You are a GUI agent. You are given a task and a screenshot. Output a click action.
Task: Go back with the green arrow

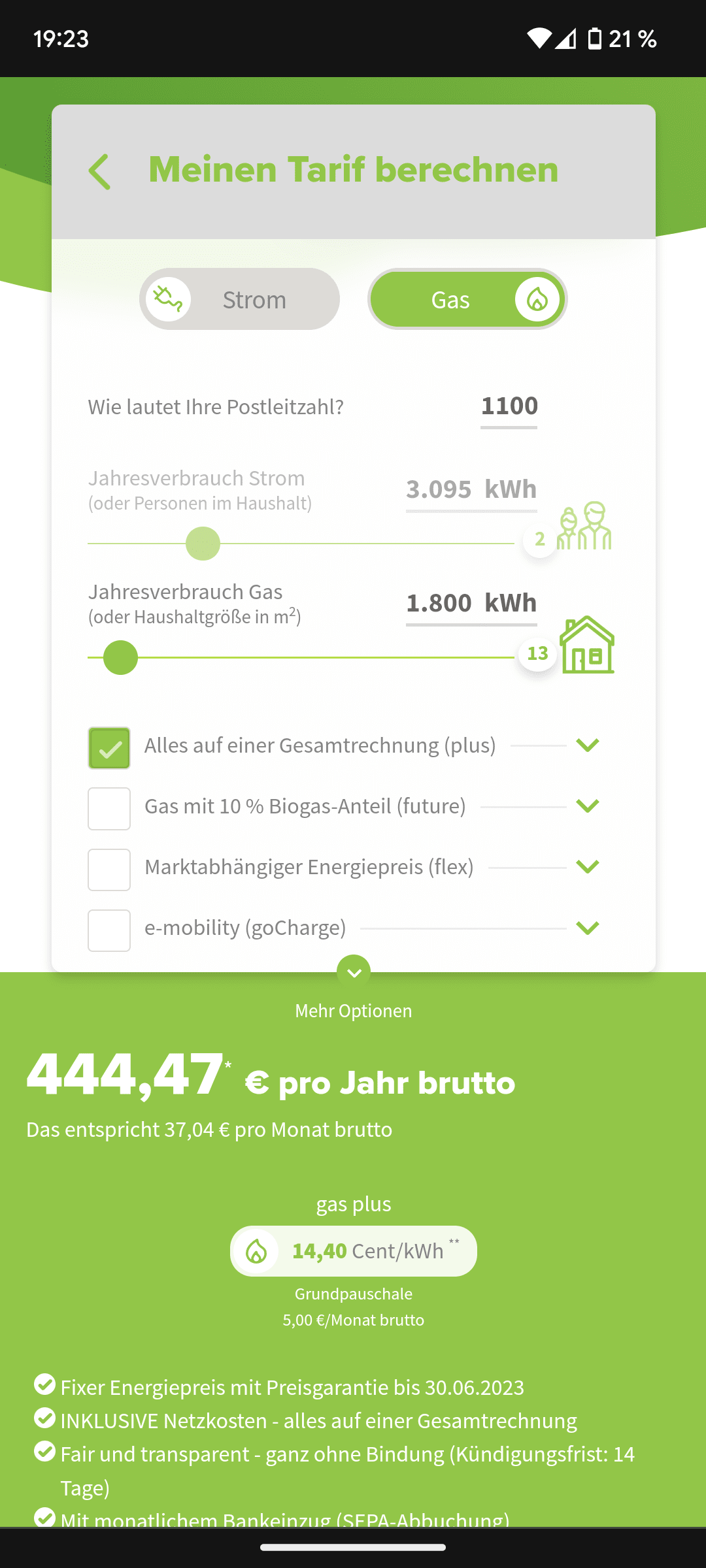click(x=99, y=172)
